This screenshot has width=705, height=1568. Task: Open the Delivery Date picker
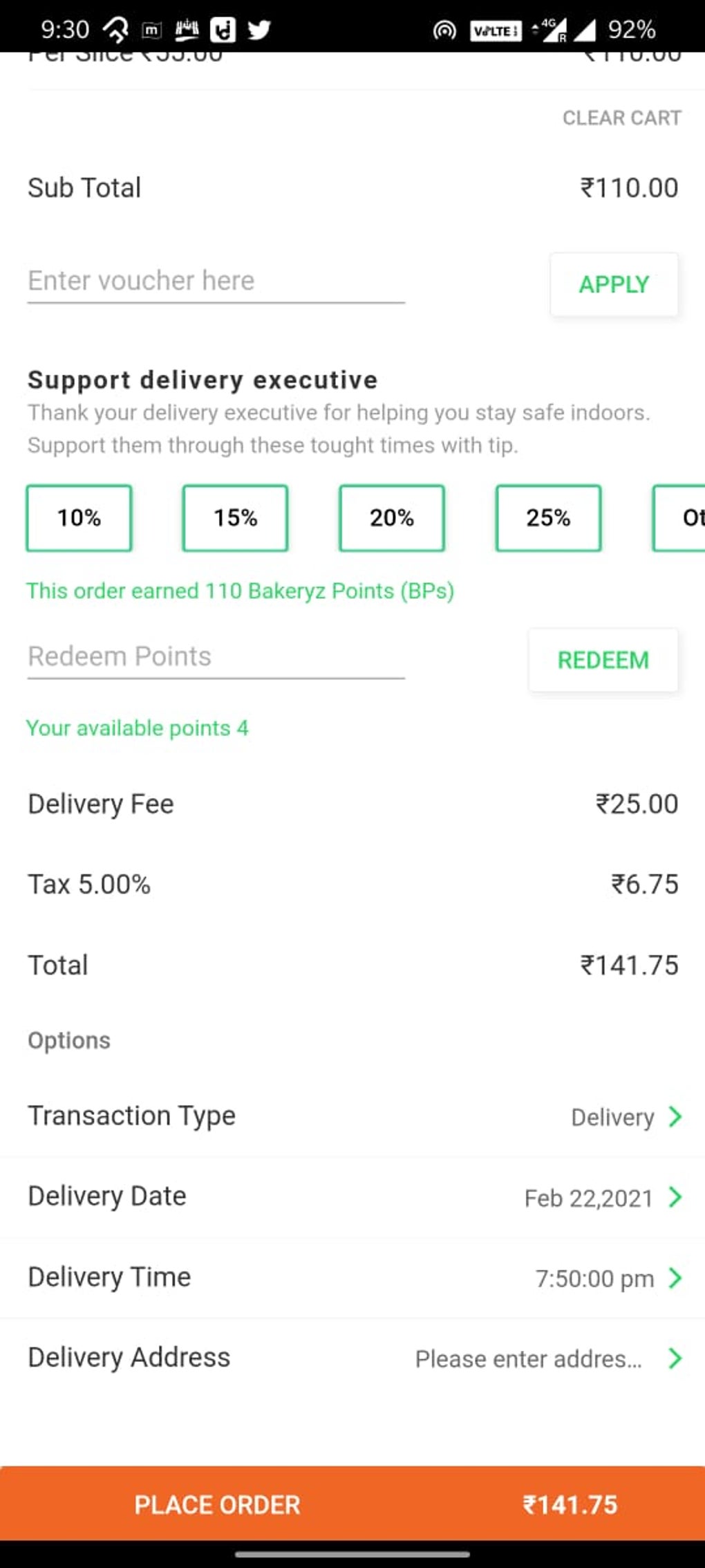[x=603, y=1197]
